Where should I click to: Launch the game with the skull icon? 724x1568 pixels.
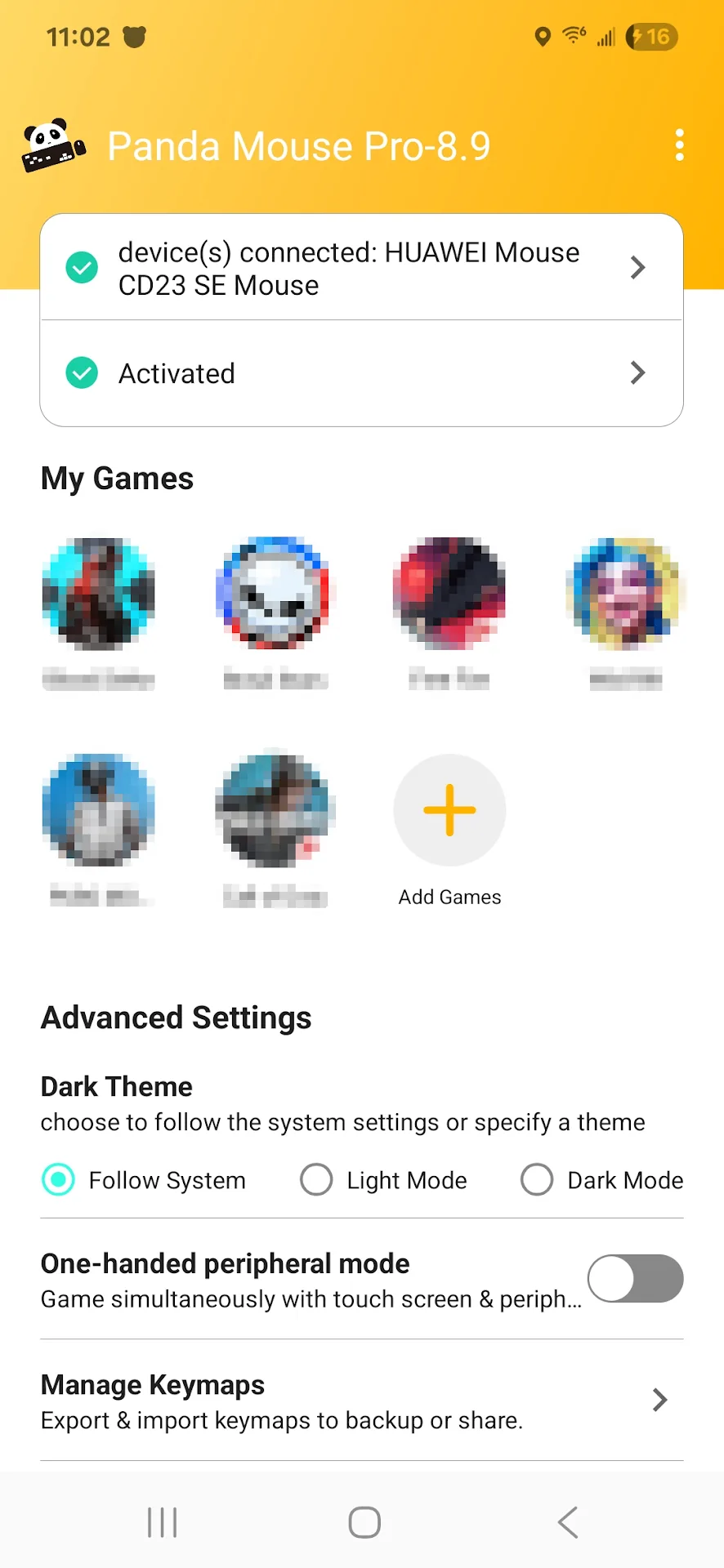pyautogui.click(x=275, y=594)
